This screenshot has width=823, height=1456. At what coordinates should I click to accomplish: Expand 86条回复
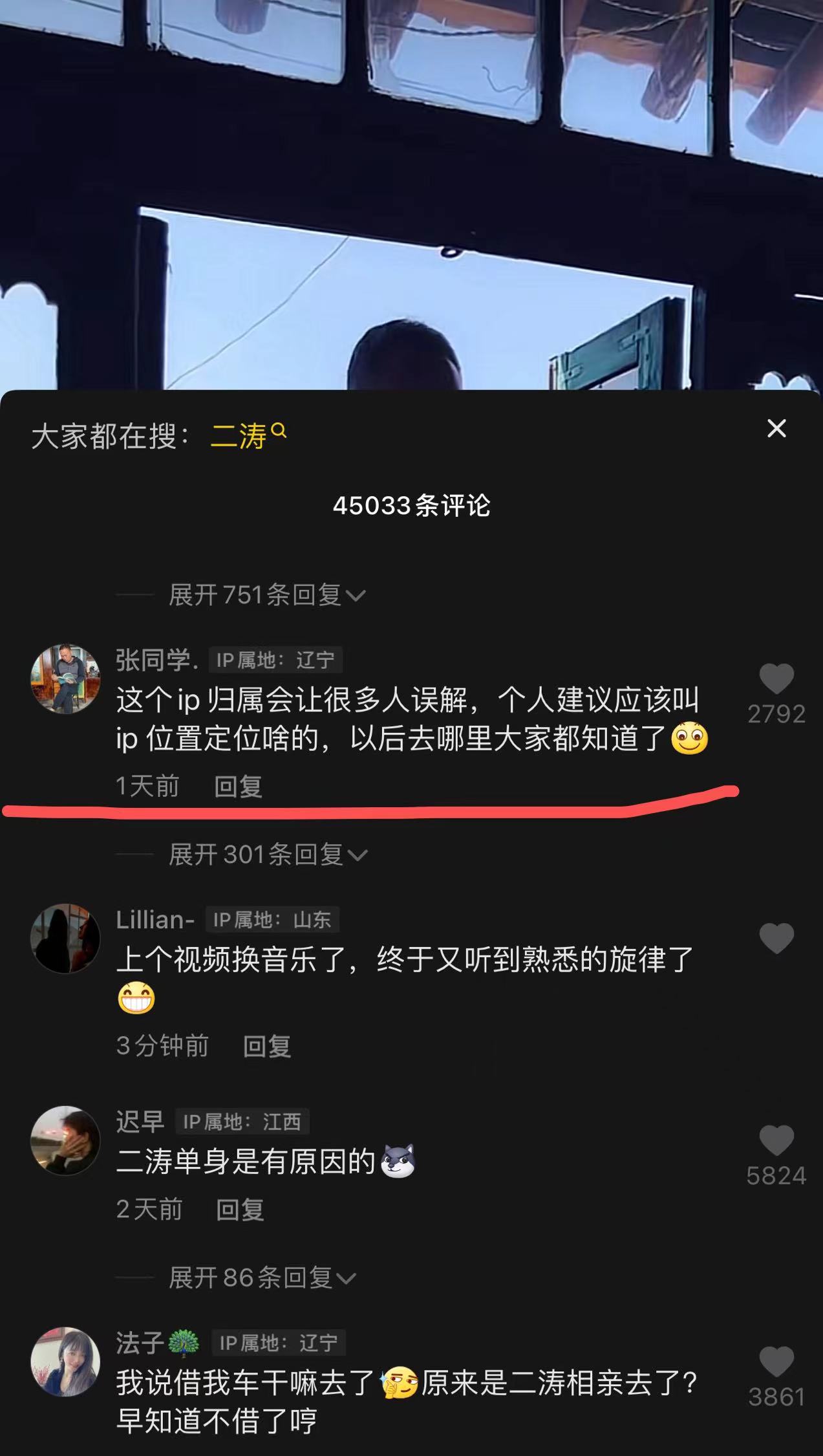point(262,1277)
